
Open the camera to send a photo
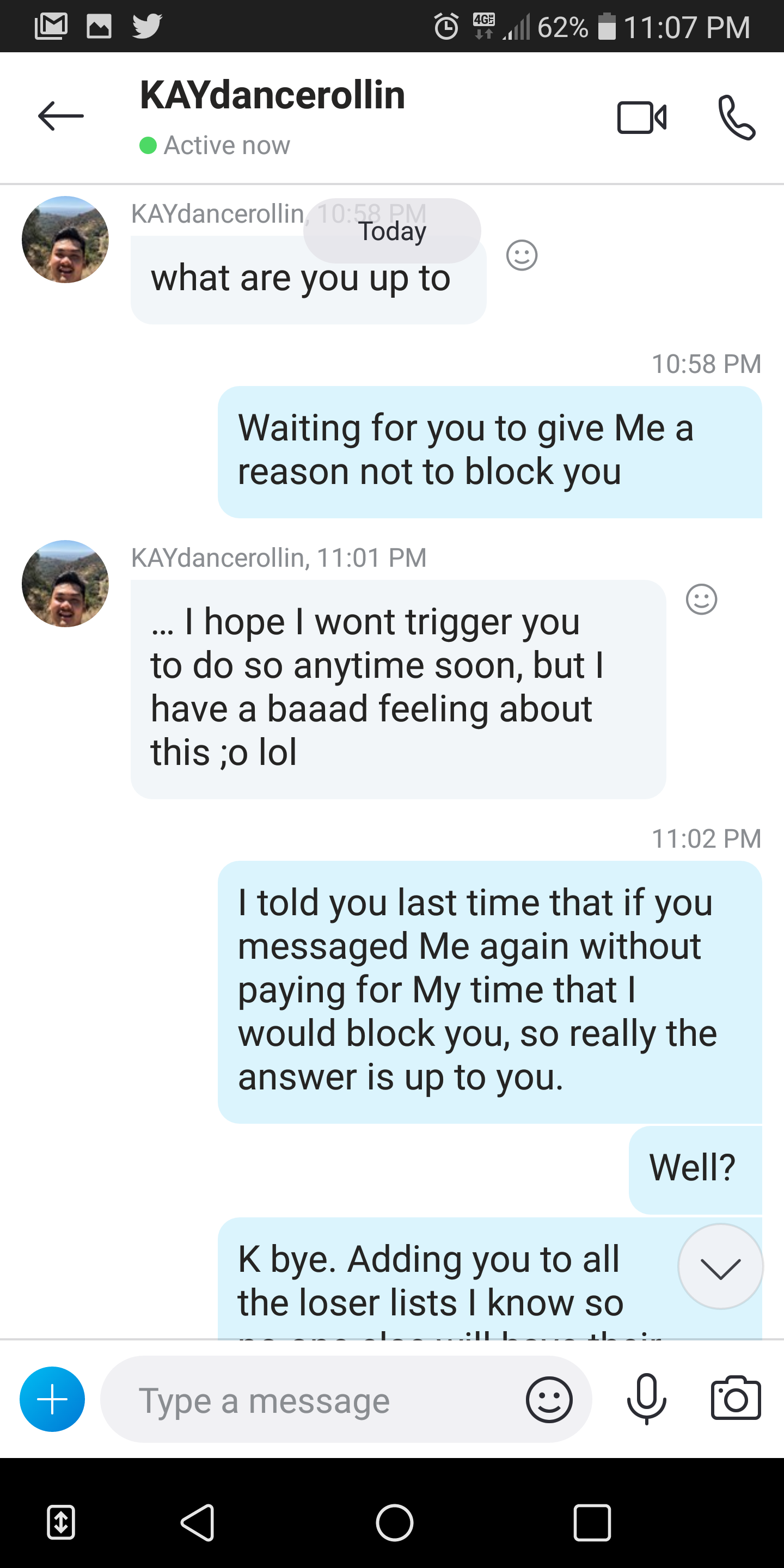coord(736,1399)
